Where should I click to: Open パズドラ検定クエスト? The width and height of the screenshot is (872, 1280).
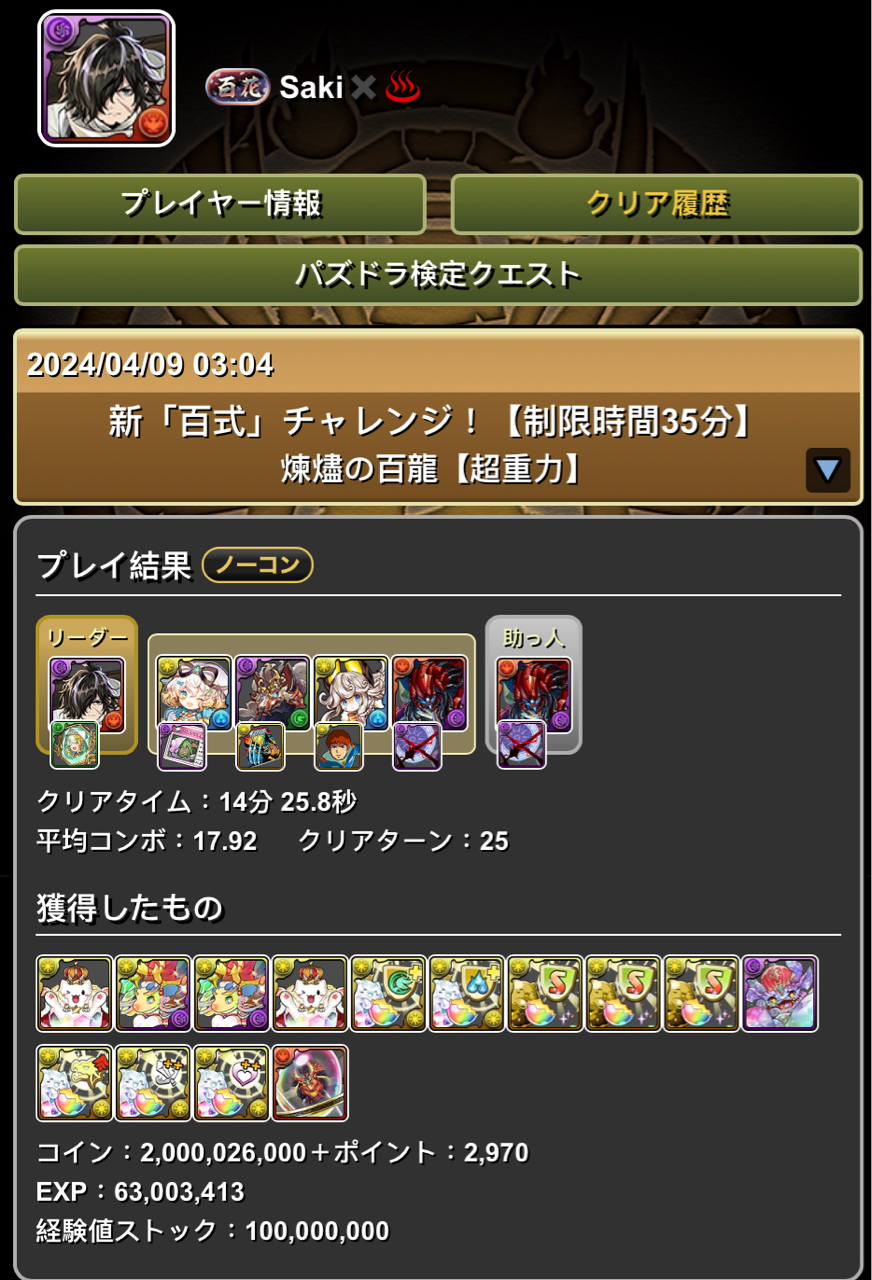pos(437,274)
